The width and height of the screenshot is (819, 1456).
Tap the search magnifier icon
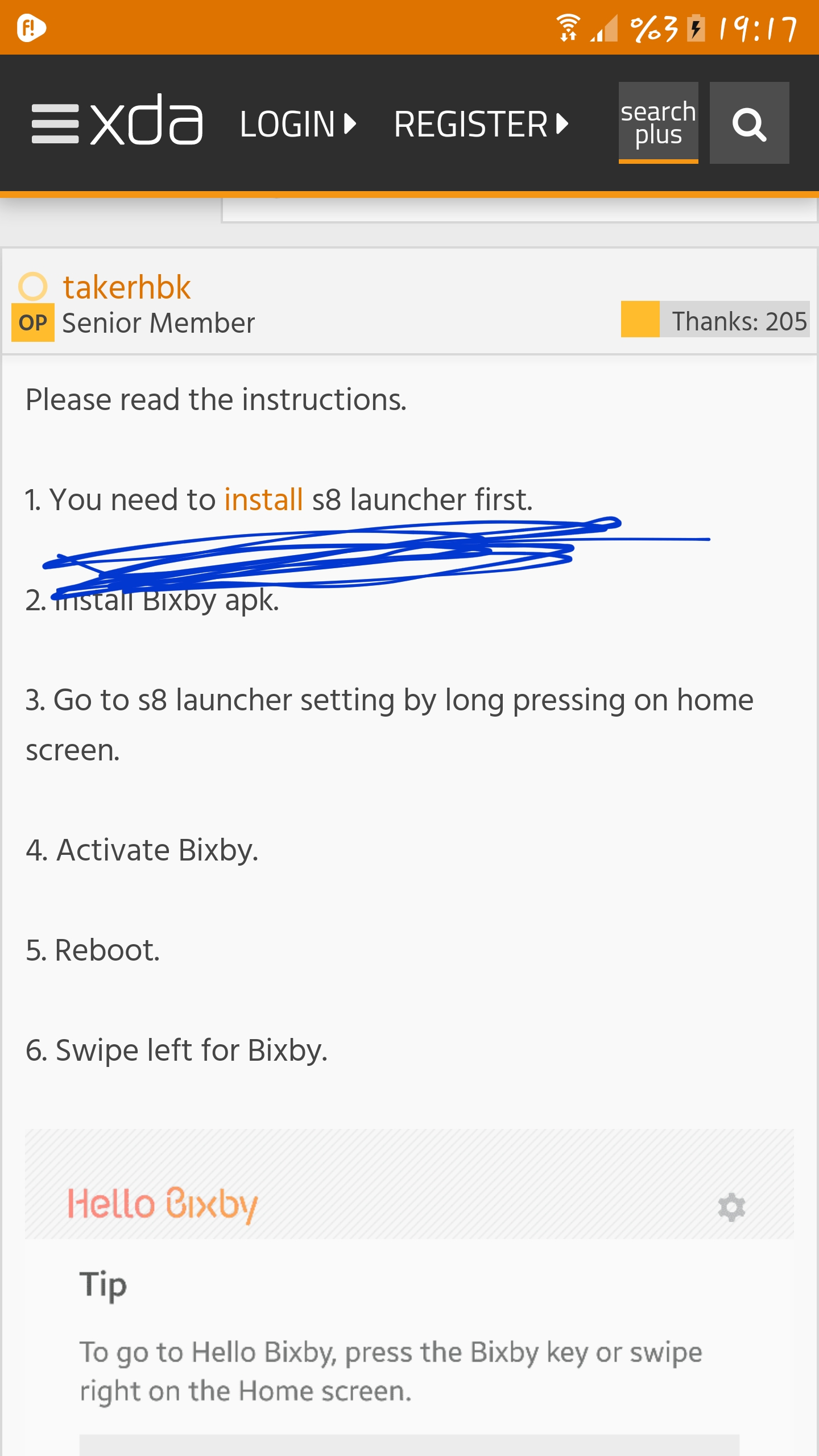749,123
